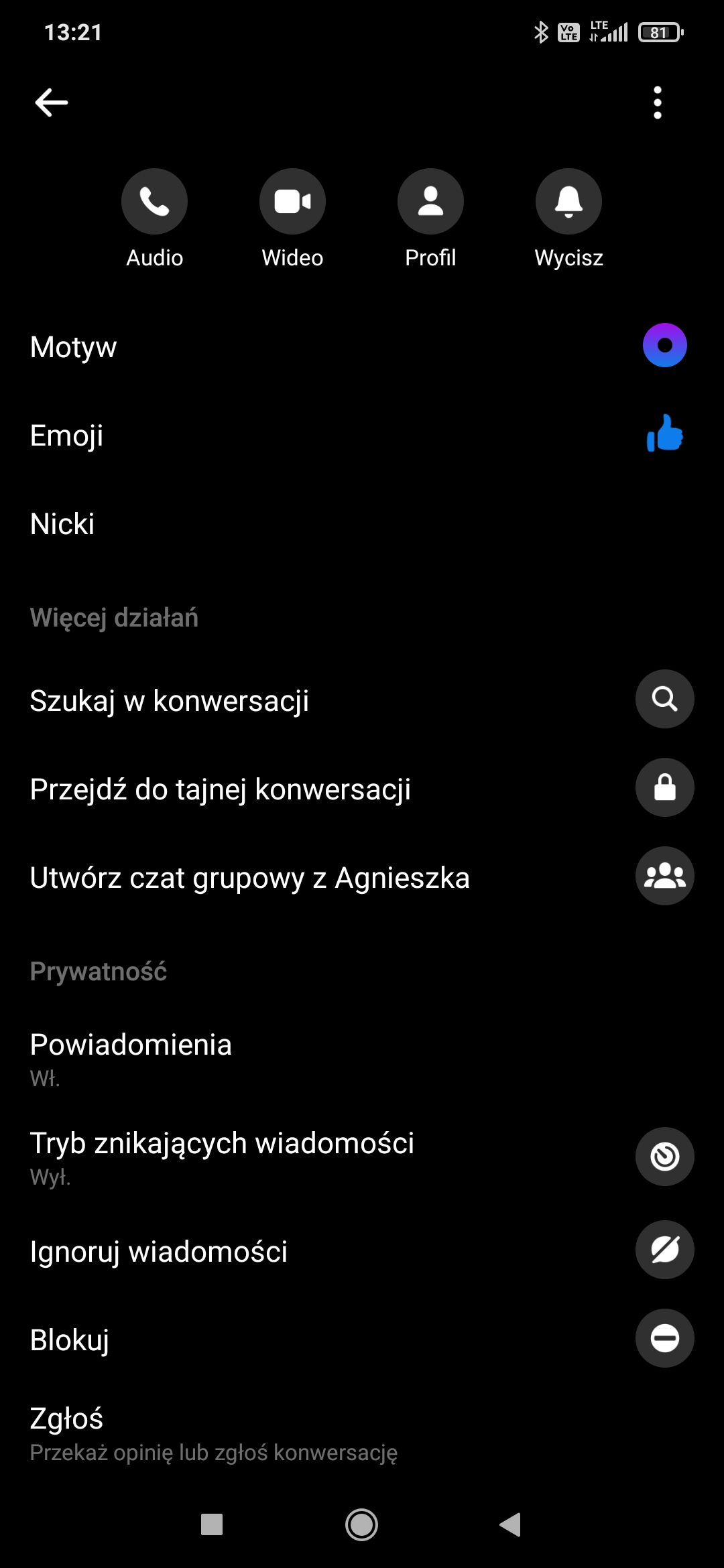724x1568 pixels.
Task: Go back using the top-left arrow
Action: [x=52, y=103]
